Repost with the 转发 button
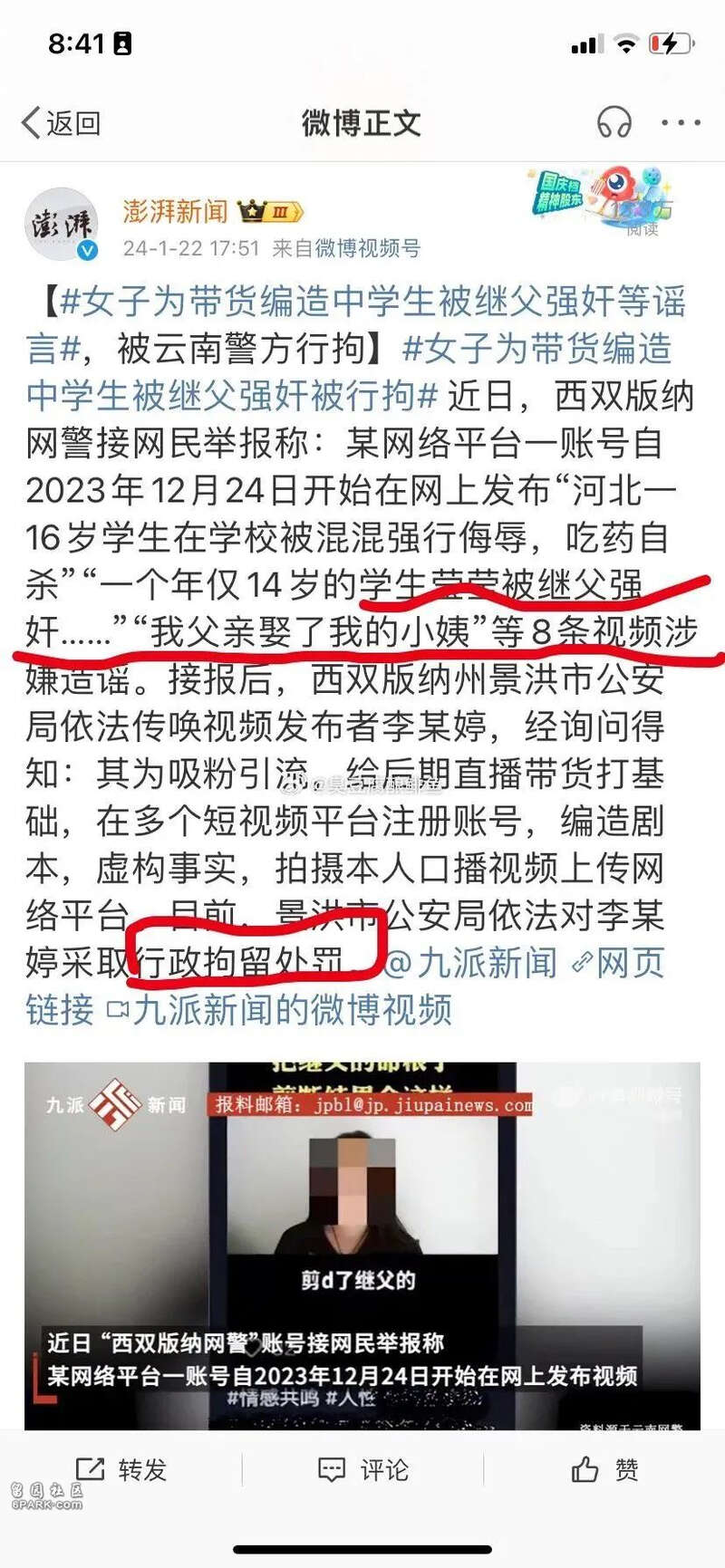 pyautogui.click(x=121, y=1469)
